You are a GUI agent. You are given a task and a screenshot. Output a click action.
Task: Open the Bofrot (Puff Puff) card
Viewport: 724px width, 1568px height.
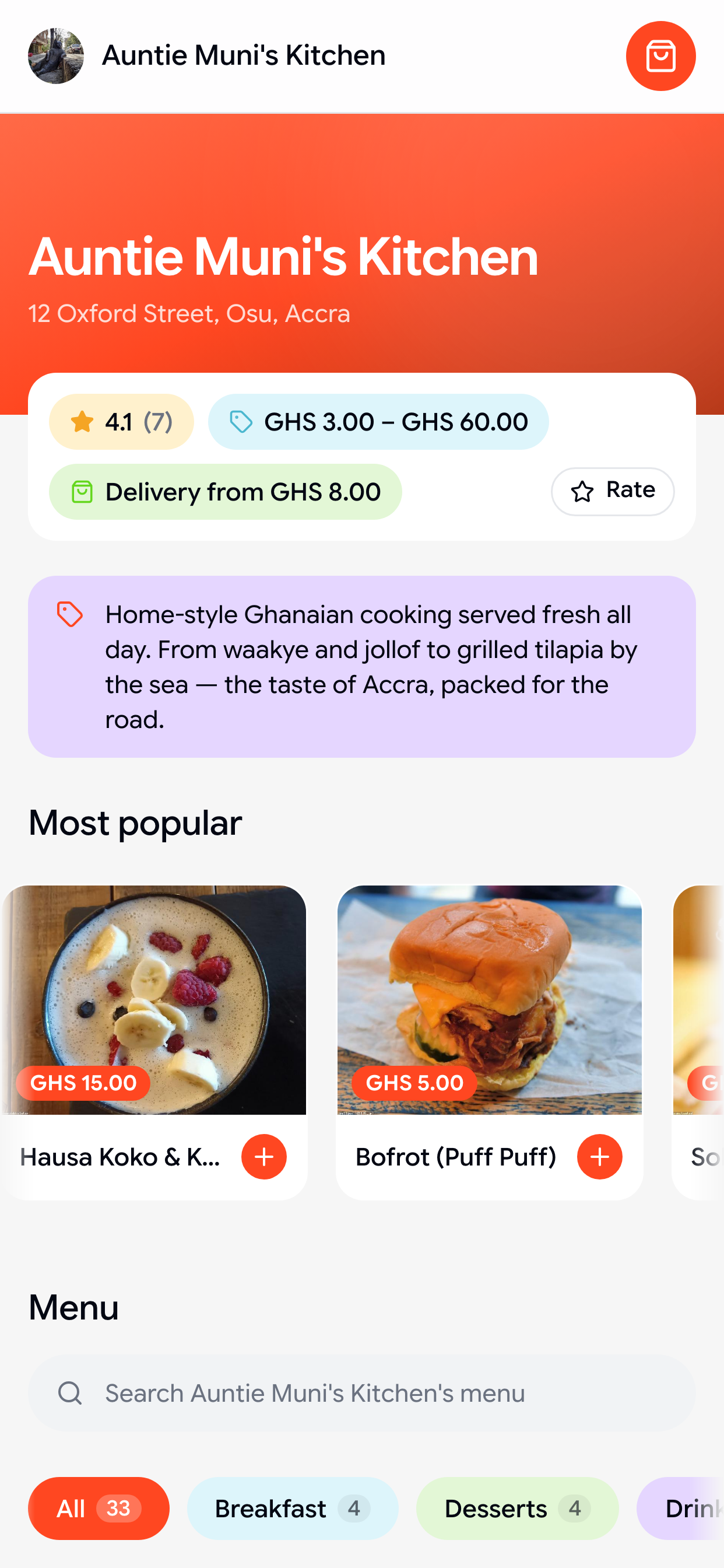coord(489,1042)
